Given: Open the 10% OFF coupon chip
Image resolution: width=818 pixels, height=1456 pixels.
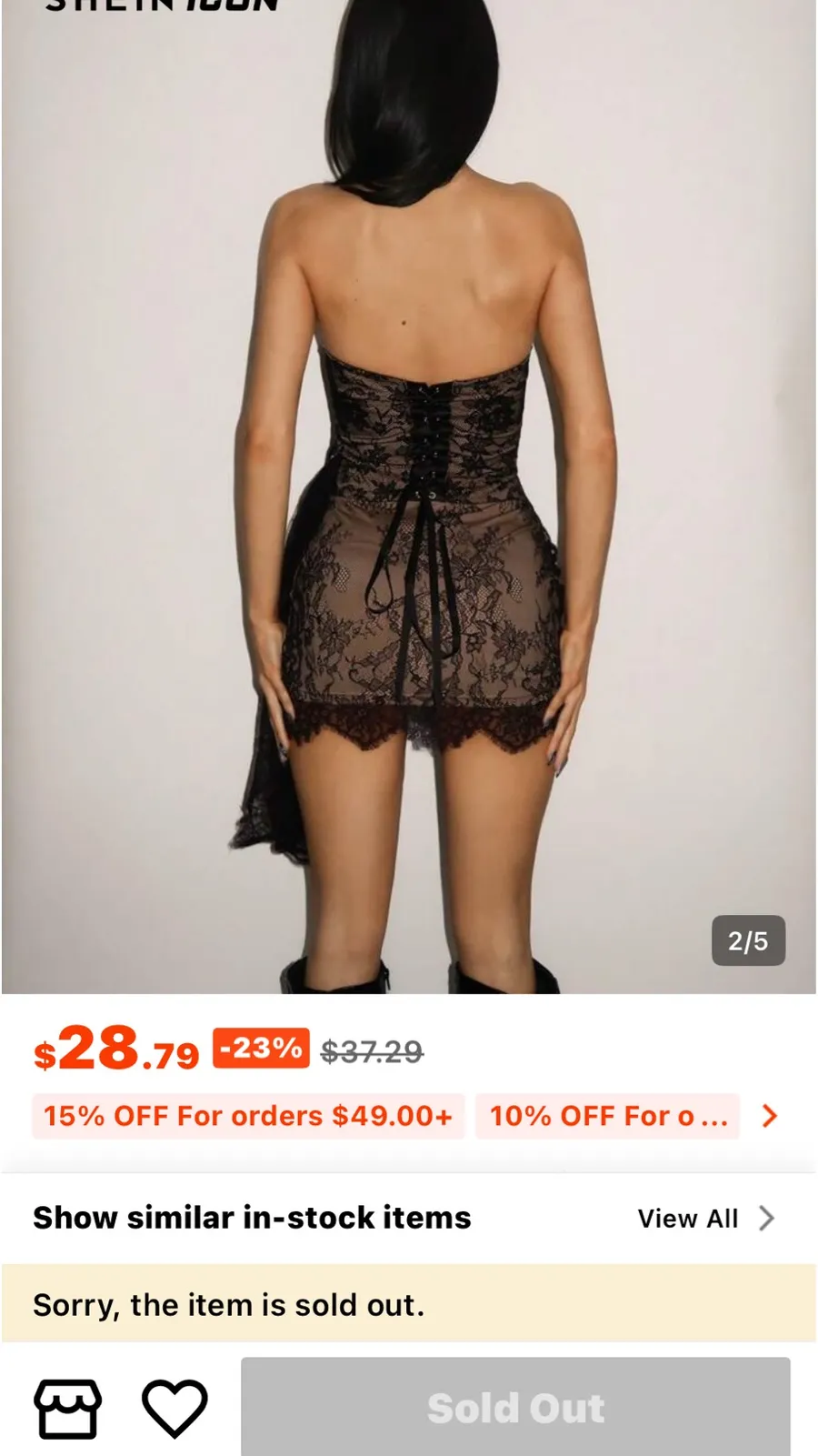Looking at the screenshot, I should [x=607, y=1116].
